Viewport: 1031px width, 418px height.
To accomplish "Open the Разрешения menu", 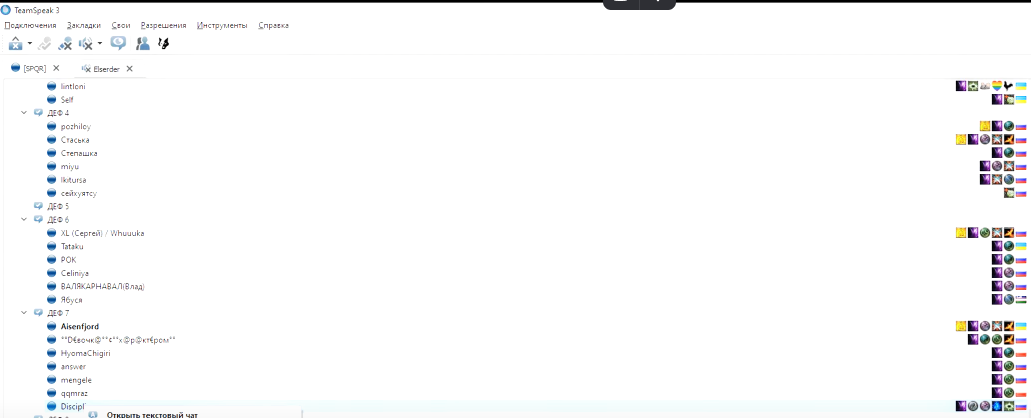I will (163, 25).
